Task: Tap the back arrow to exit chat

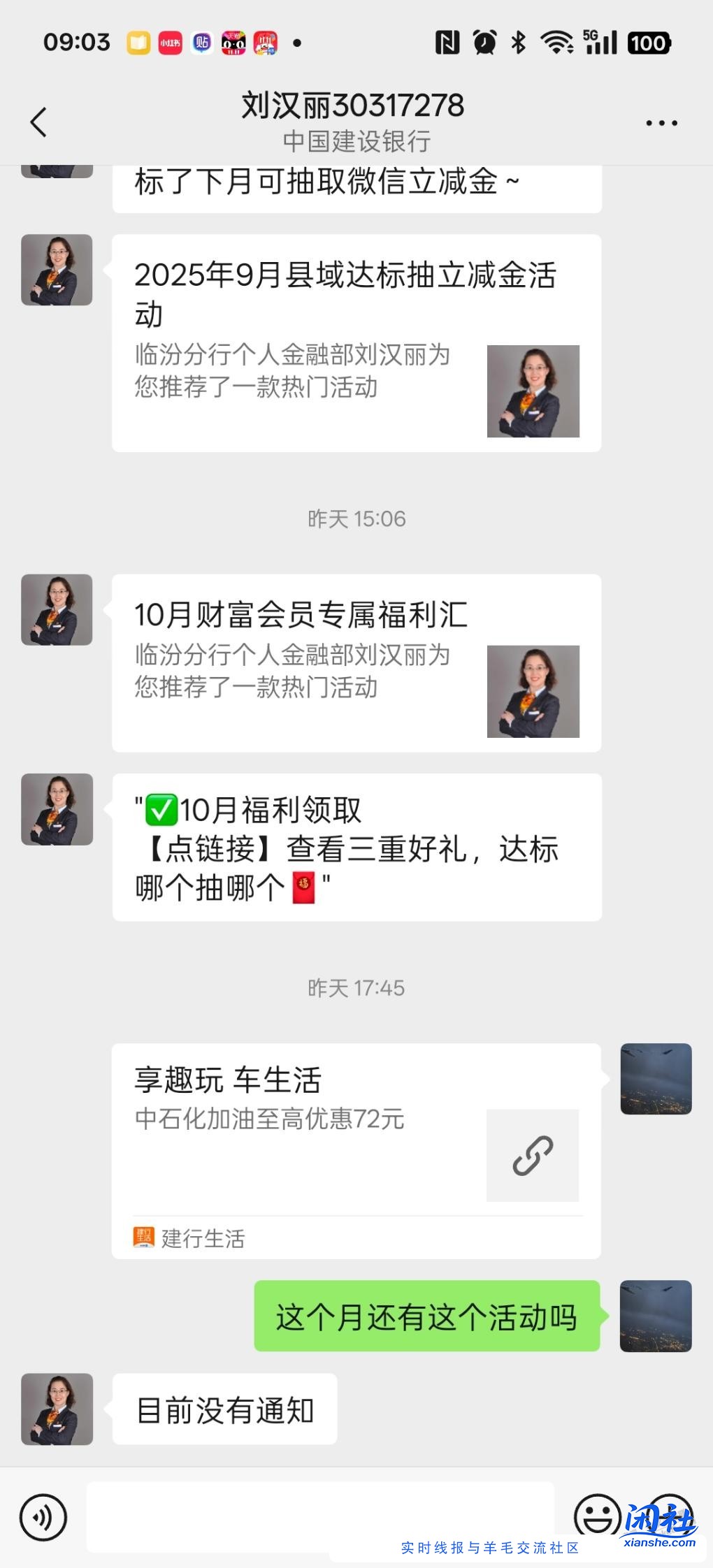Action: coord(38,121)
